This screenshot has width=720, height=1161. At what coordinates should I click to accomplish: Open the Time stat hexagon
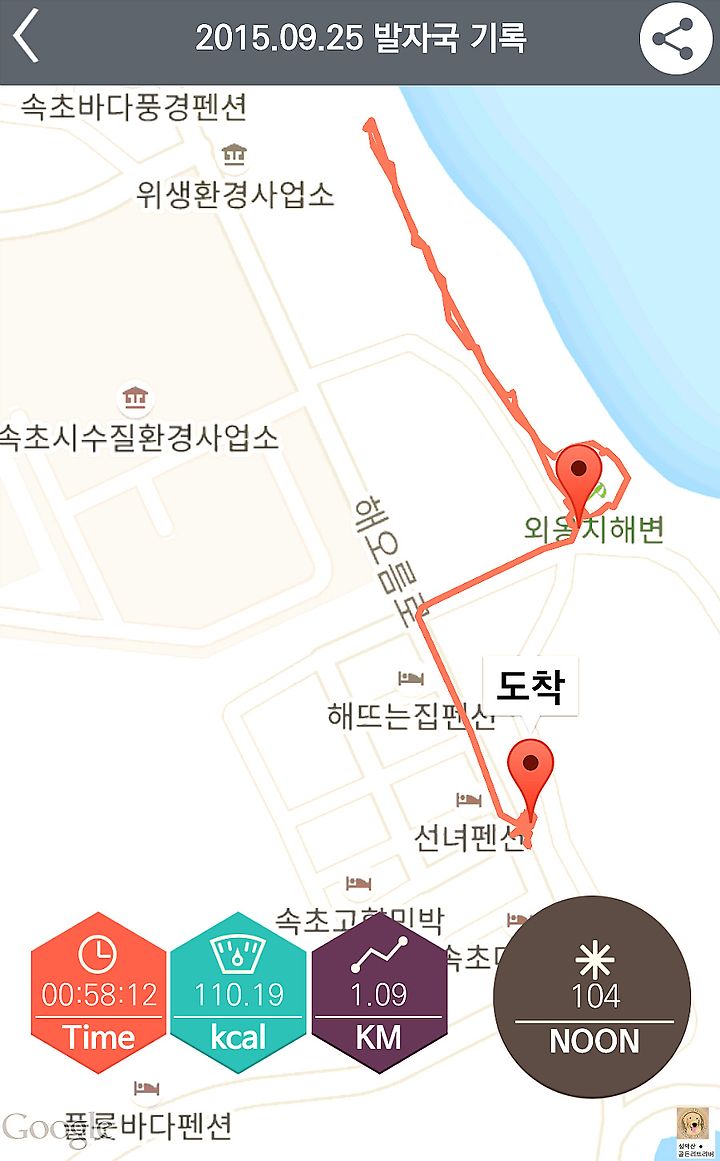pyautogui.click(x=99, y=992)
